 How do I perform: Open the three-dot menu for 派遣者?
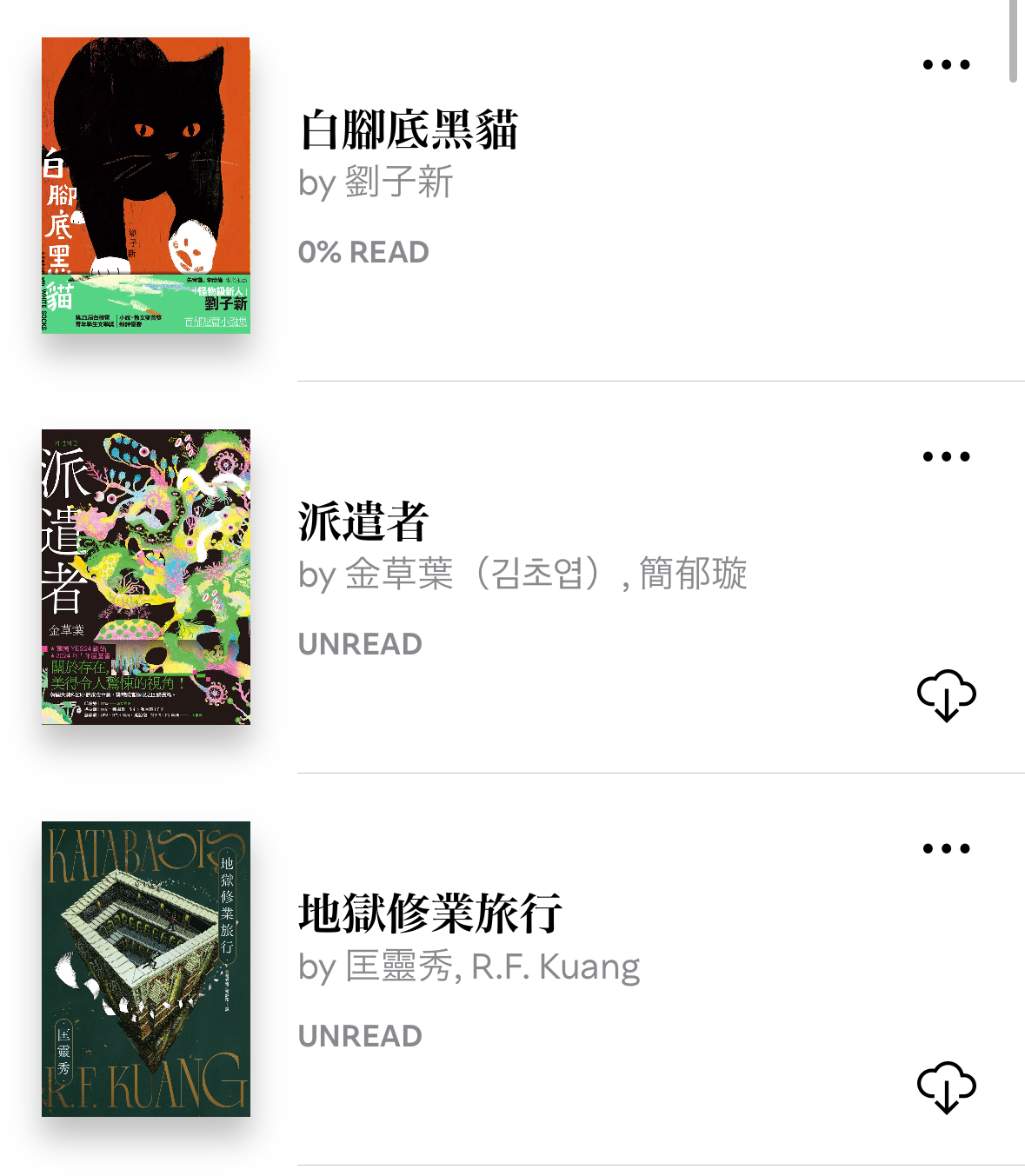(x=946, y=456)
